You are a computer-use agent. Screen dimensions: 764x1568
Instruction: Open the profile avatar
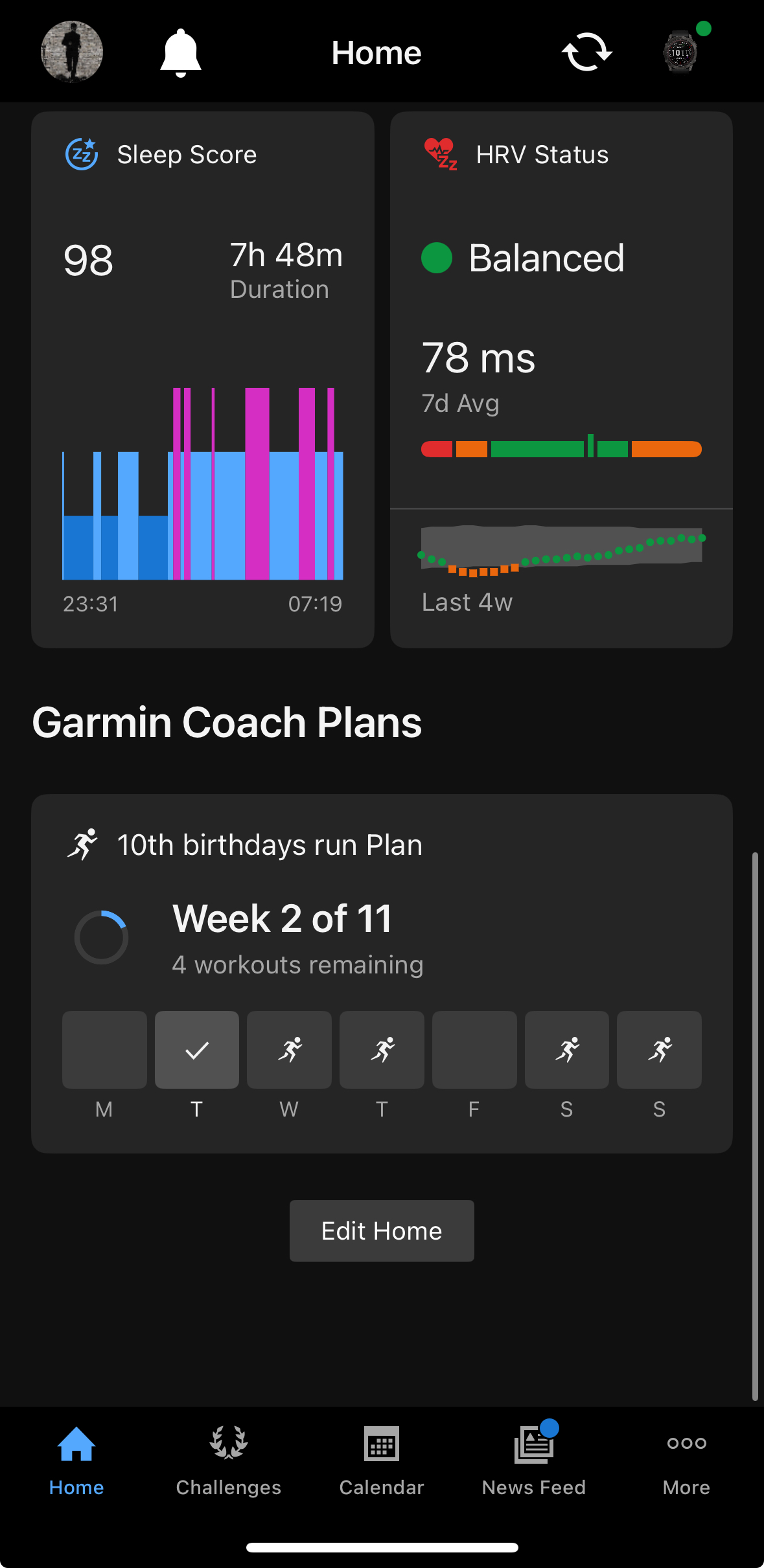pyautogui.click(x=72, y=52)
